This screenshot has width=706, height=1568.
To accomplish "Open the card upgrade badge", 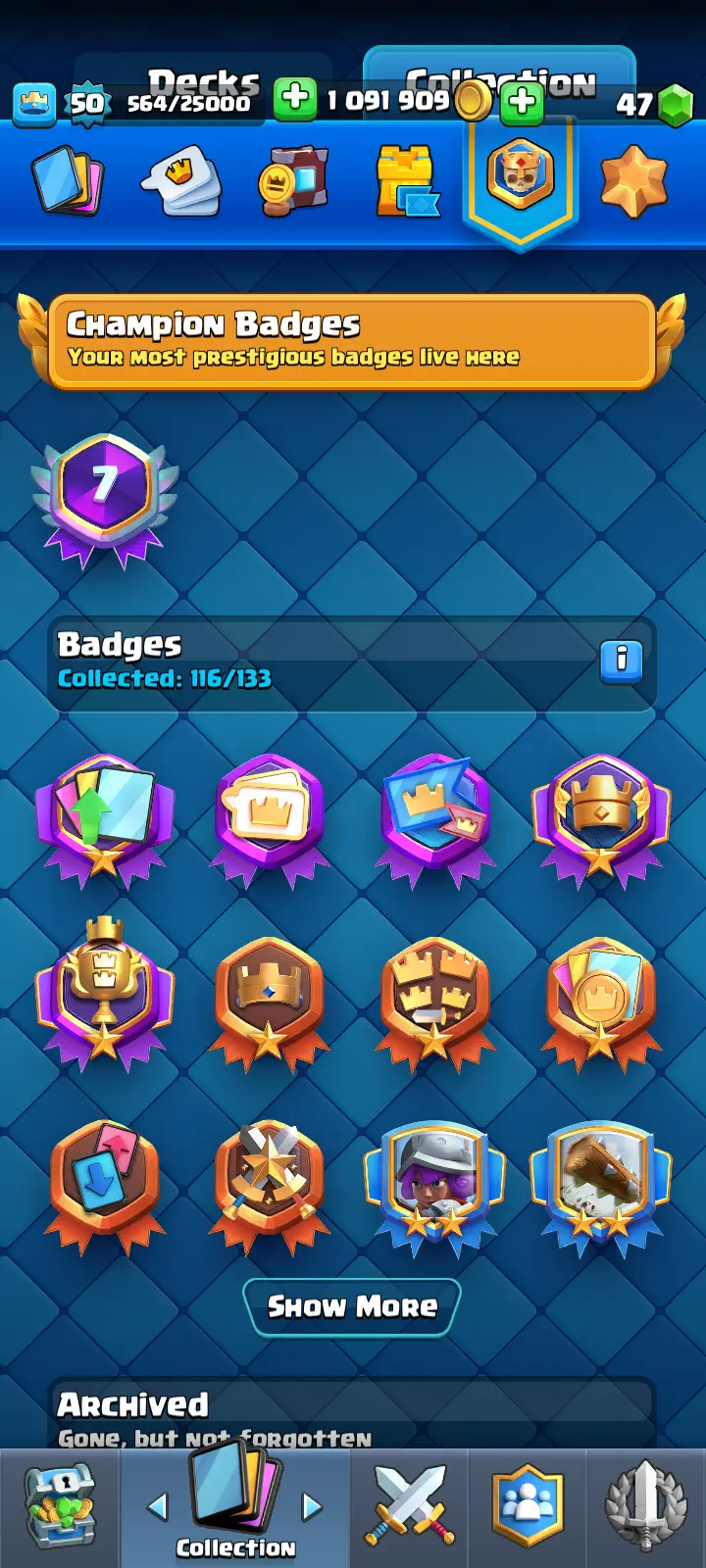I will (104, 815).
